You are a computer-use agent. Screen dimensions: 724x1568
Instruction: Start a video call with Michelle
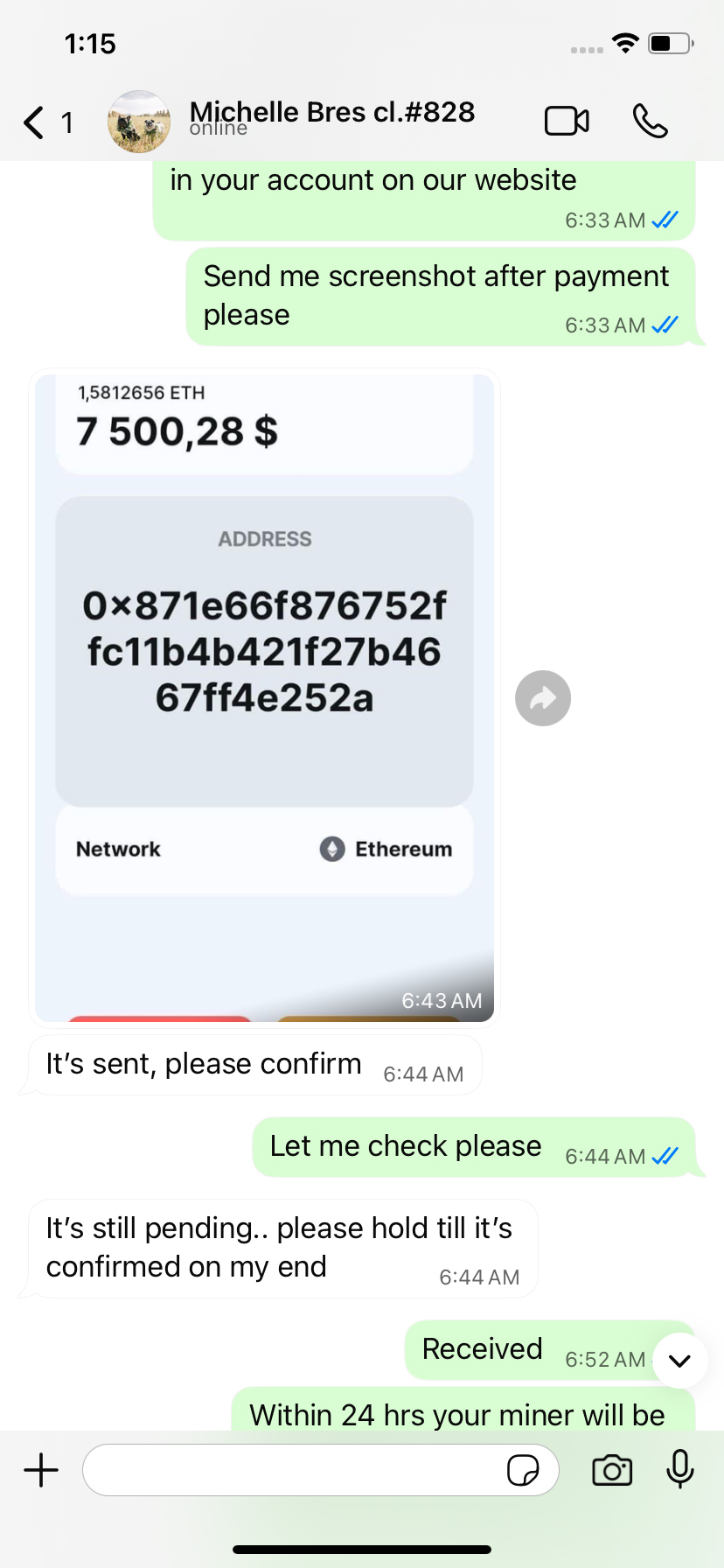pos(567,122)
